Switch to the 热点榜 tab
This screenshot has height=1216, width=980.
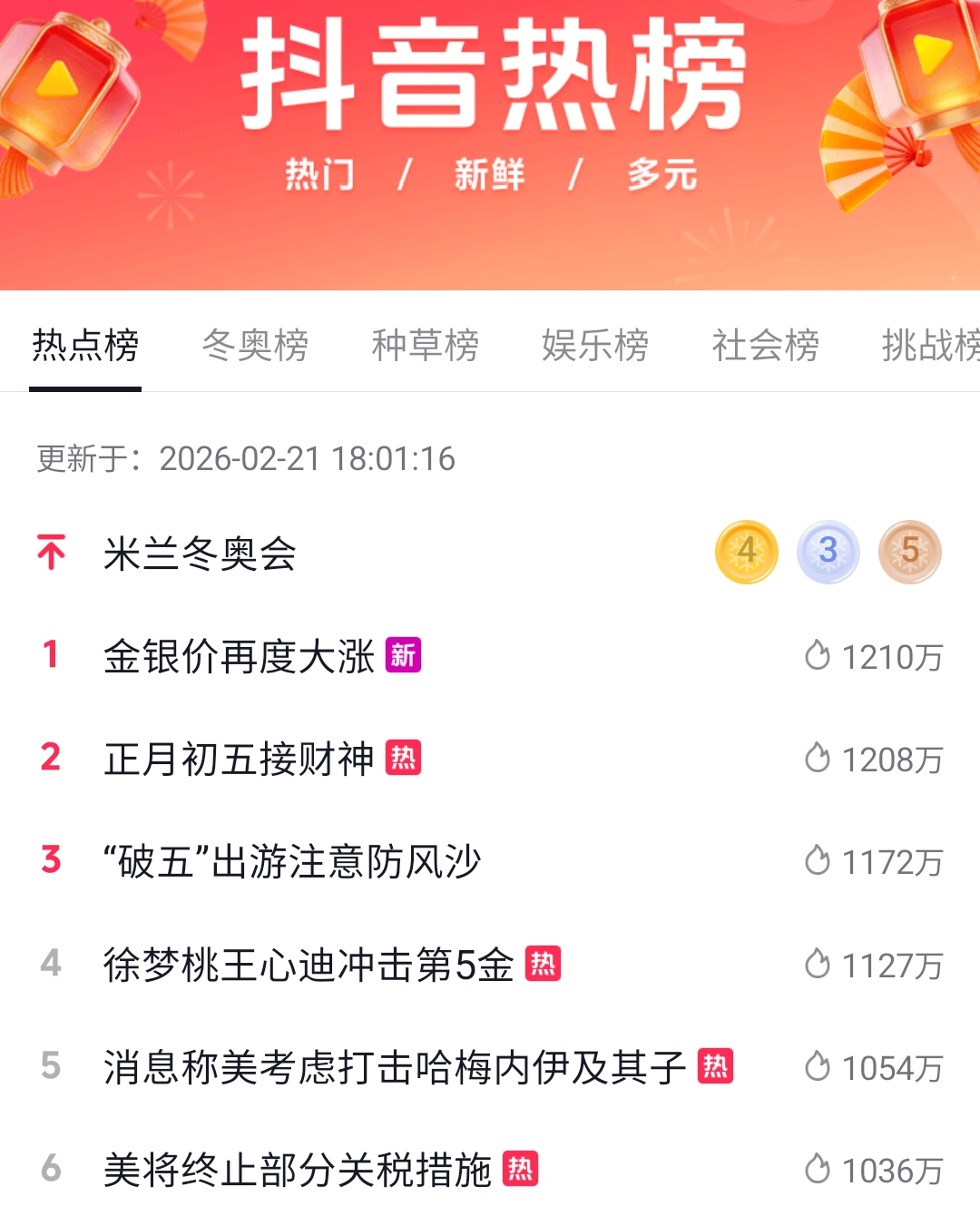pos(85,346)
